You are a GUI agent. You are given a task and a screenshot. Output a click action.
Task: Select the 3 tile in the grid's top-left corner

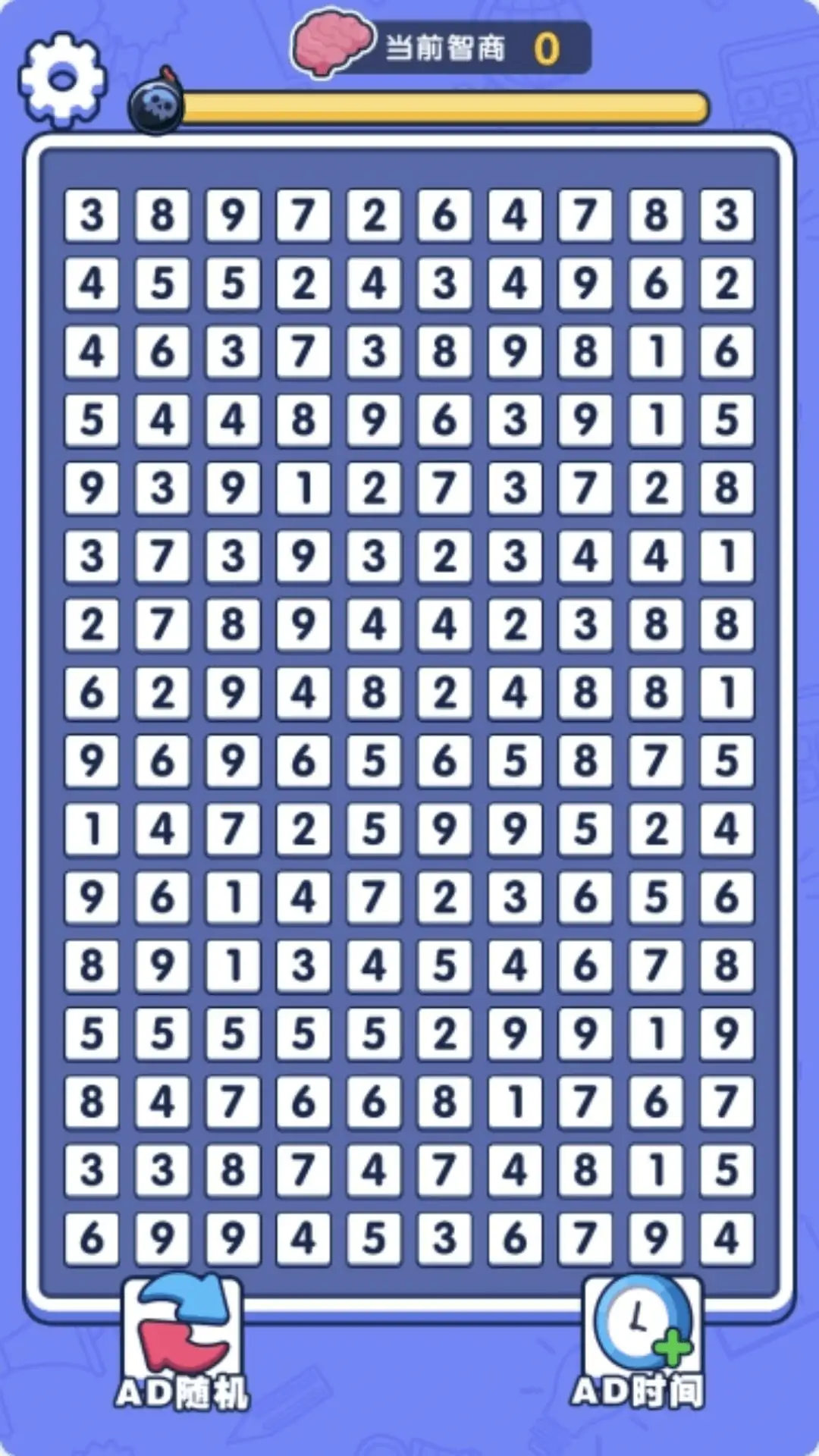tap(92, 215)
